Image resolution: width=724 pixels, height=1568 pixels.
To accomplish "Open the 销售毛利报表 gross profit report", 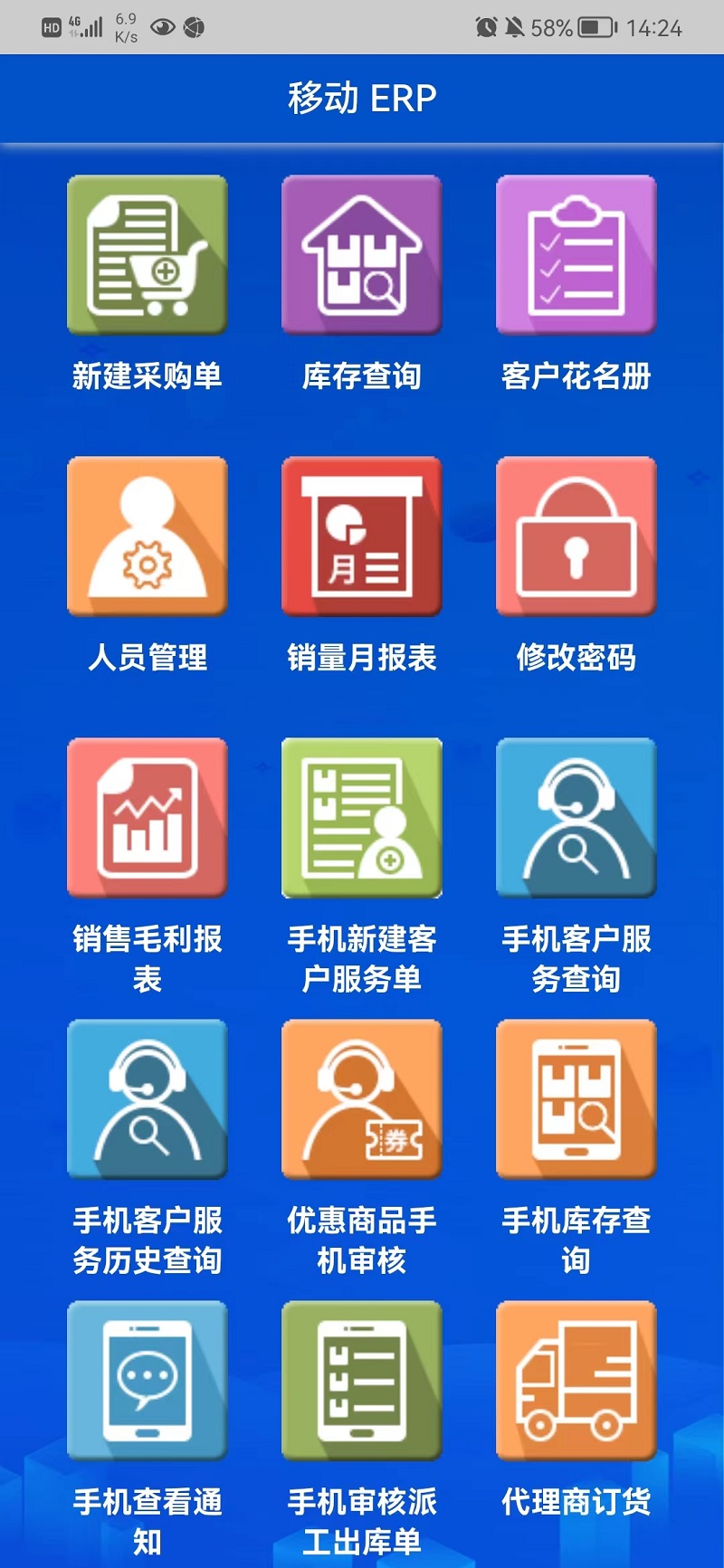I will click(148, 819).
